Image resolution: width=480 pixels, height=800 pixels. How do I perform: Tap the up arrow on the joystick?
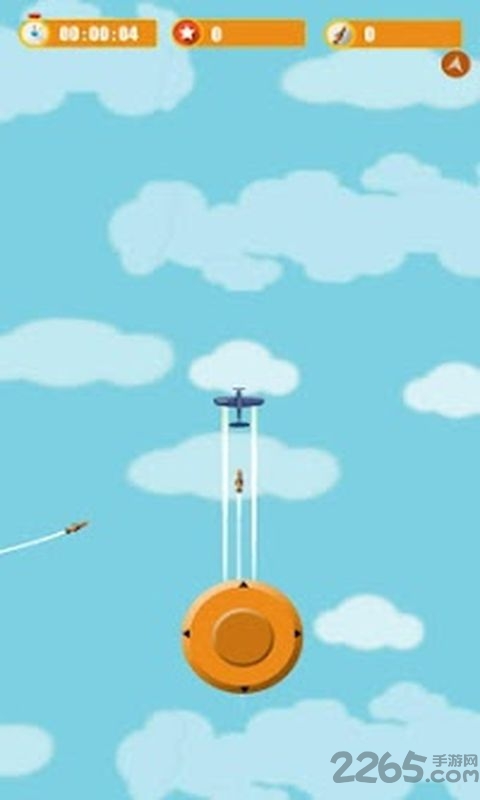coord(243,585)
